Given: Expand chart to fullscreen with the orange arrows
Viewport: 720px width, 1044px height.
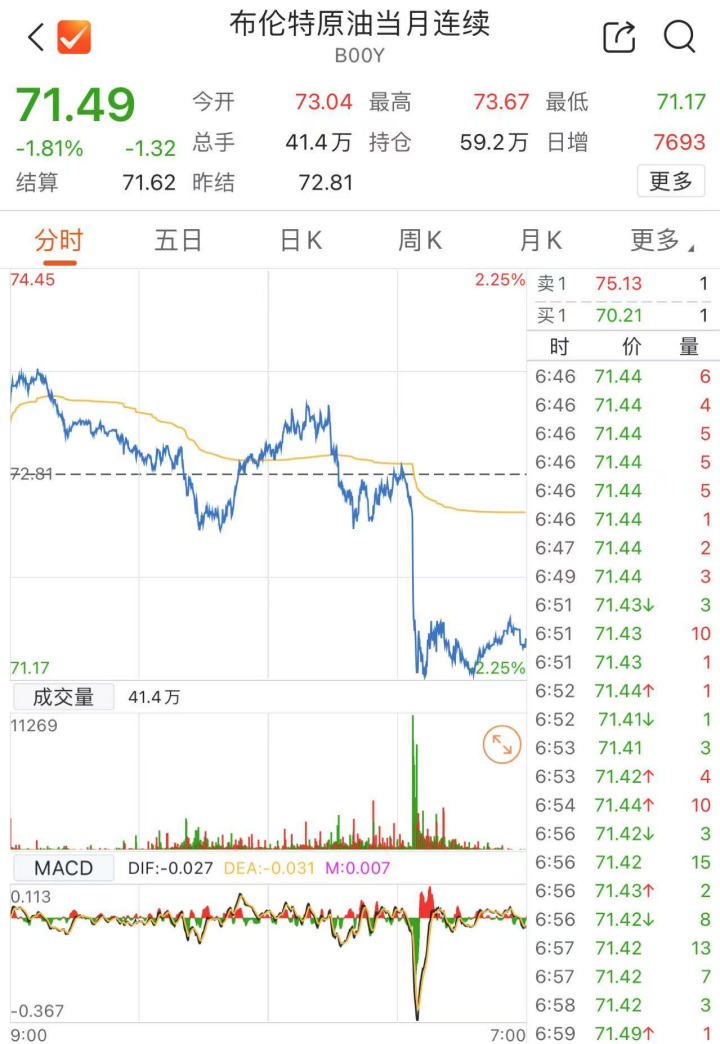Looking at the screenshot, I should coord(502,745).
